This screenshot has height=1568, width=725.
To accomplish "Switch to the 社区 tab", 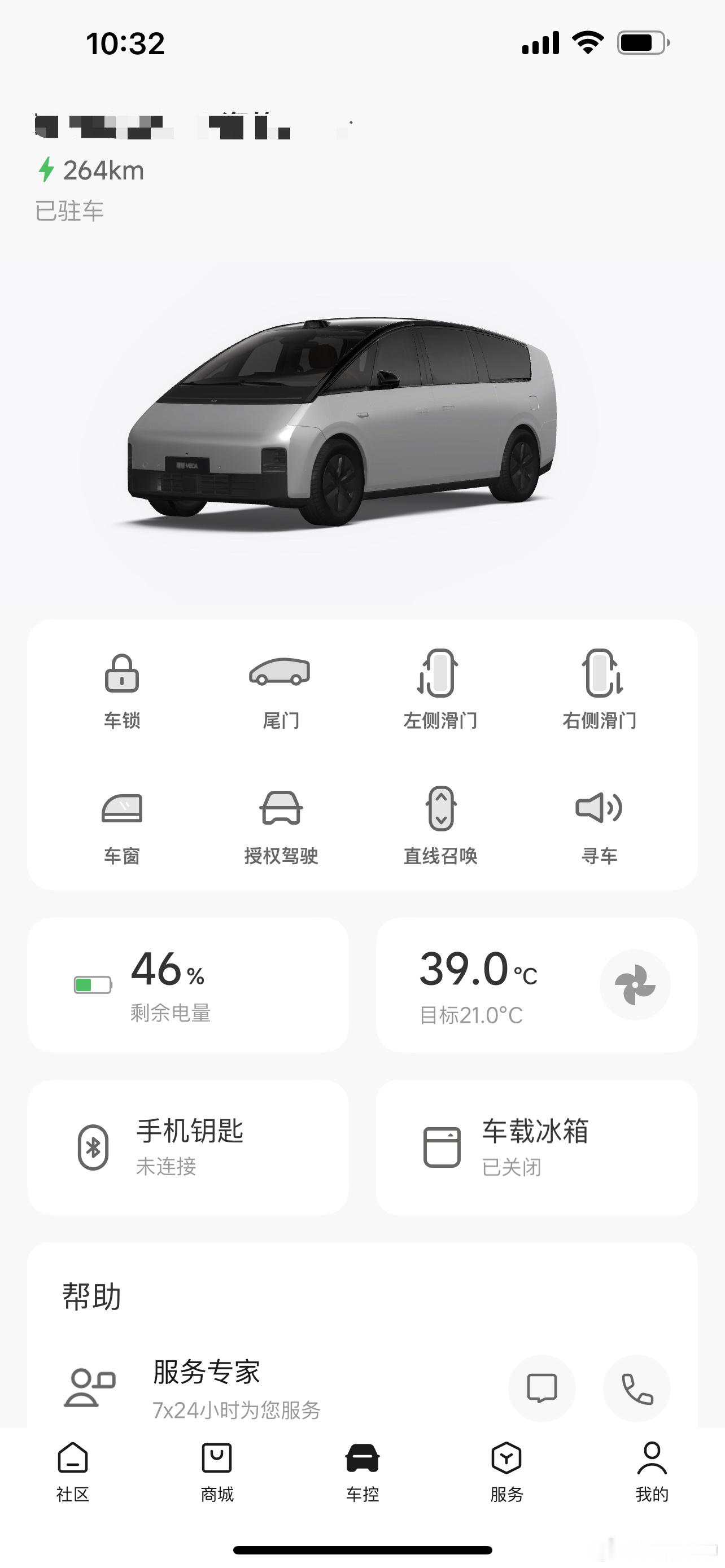I will [x=72, y=1472].
